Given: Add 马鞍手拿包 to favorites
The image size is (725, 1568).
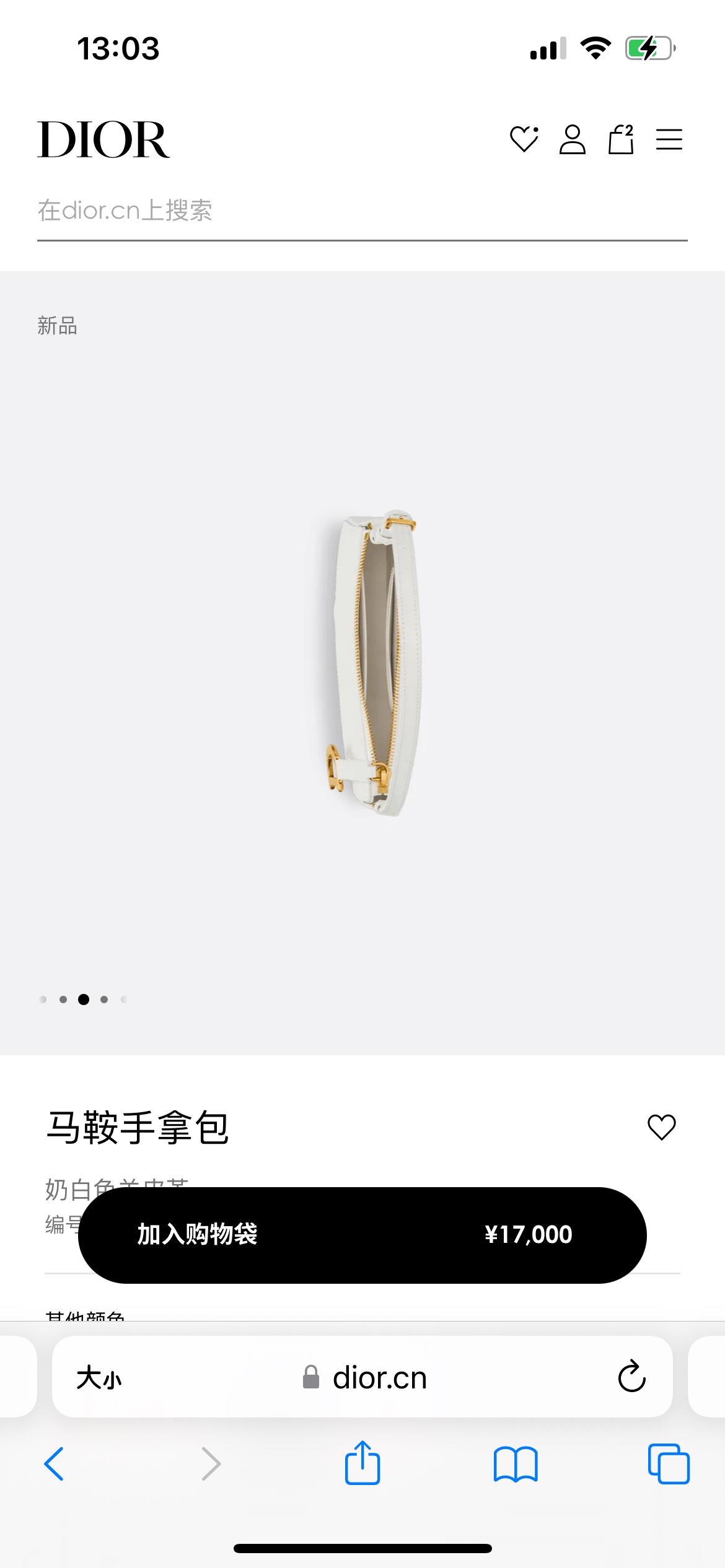Looking at the screenshot, I should [661, 1127].
